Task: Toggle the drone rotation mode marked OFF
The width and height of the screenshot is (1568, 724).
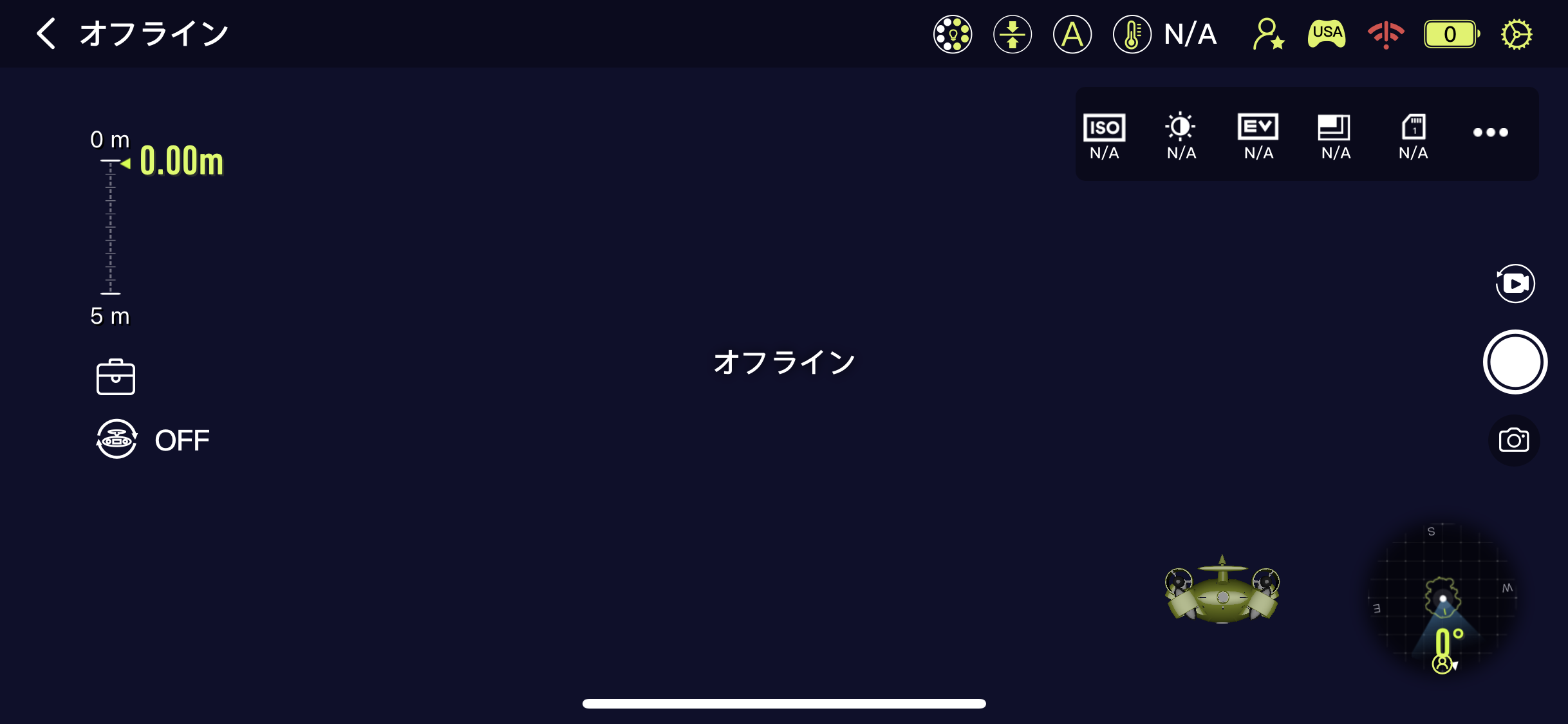Action: click(x=117, y=440)
